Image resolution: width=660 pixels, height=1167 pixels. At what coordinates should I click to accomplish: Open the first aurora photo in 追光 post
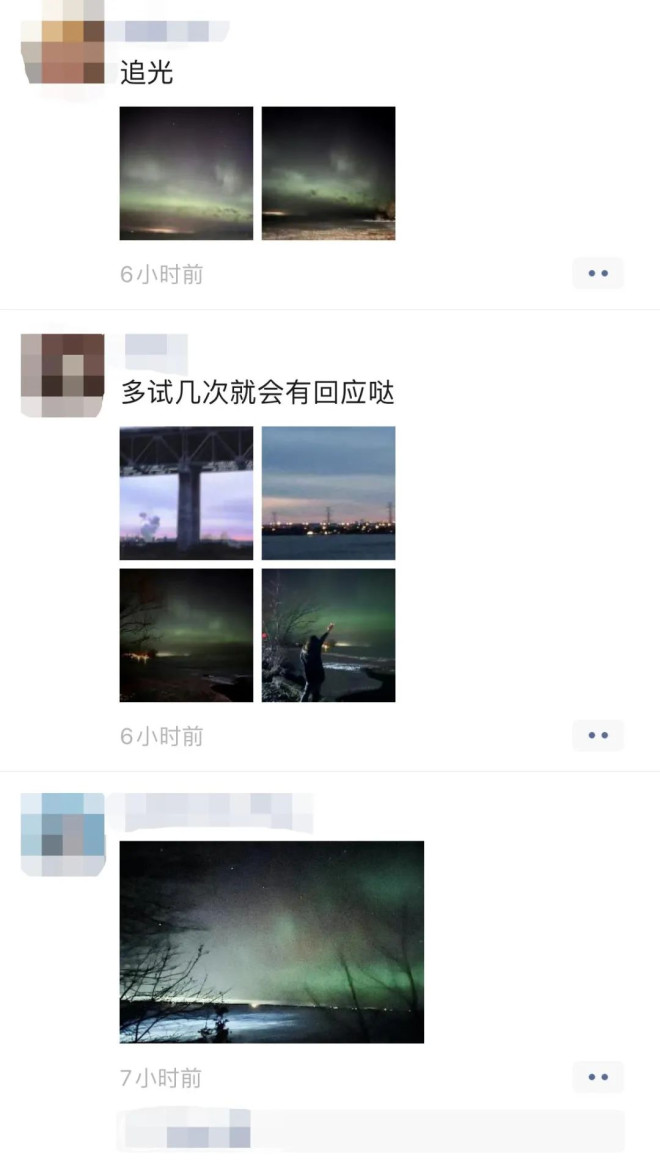[x=186, y=173]
